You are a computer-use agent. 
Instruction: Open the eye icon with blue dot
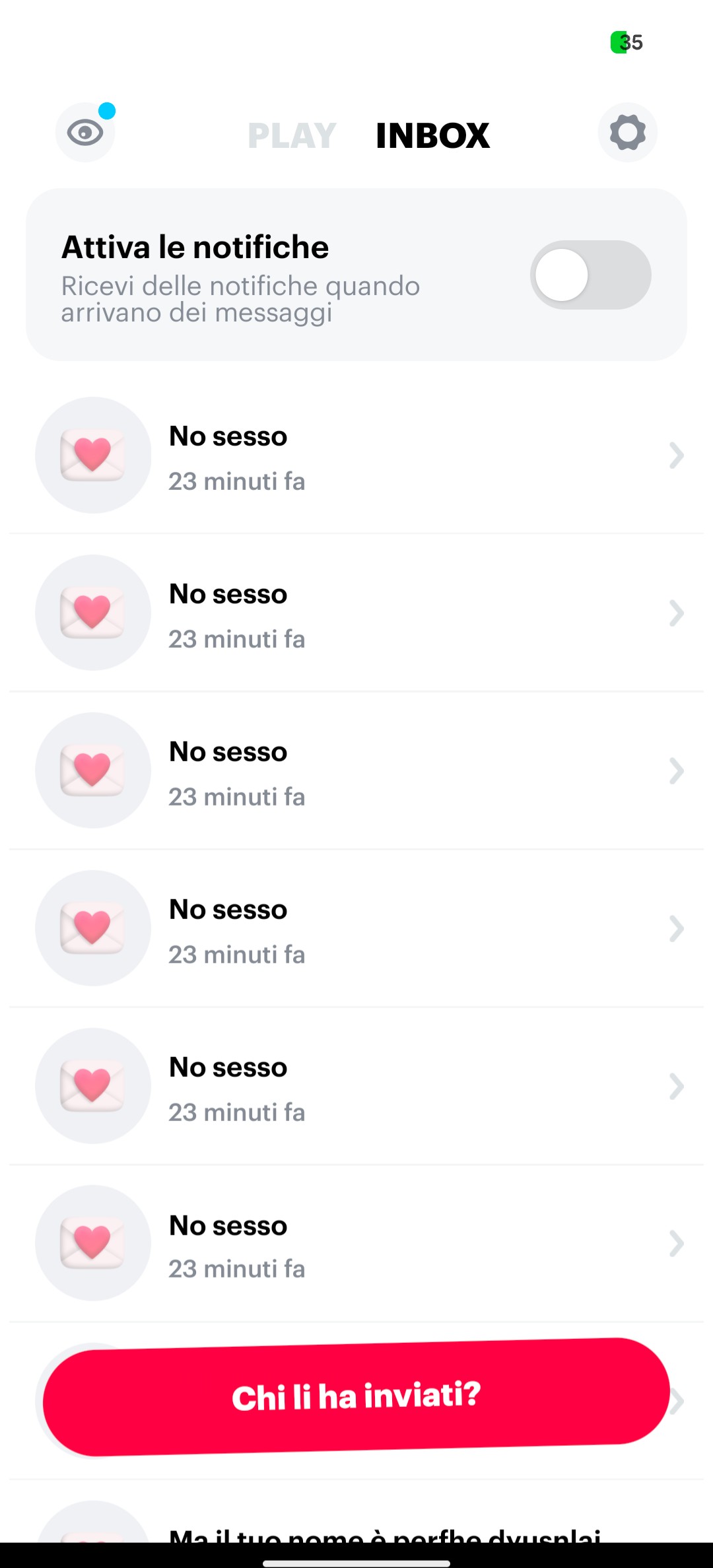point(85,133)
